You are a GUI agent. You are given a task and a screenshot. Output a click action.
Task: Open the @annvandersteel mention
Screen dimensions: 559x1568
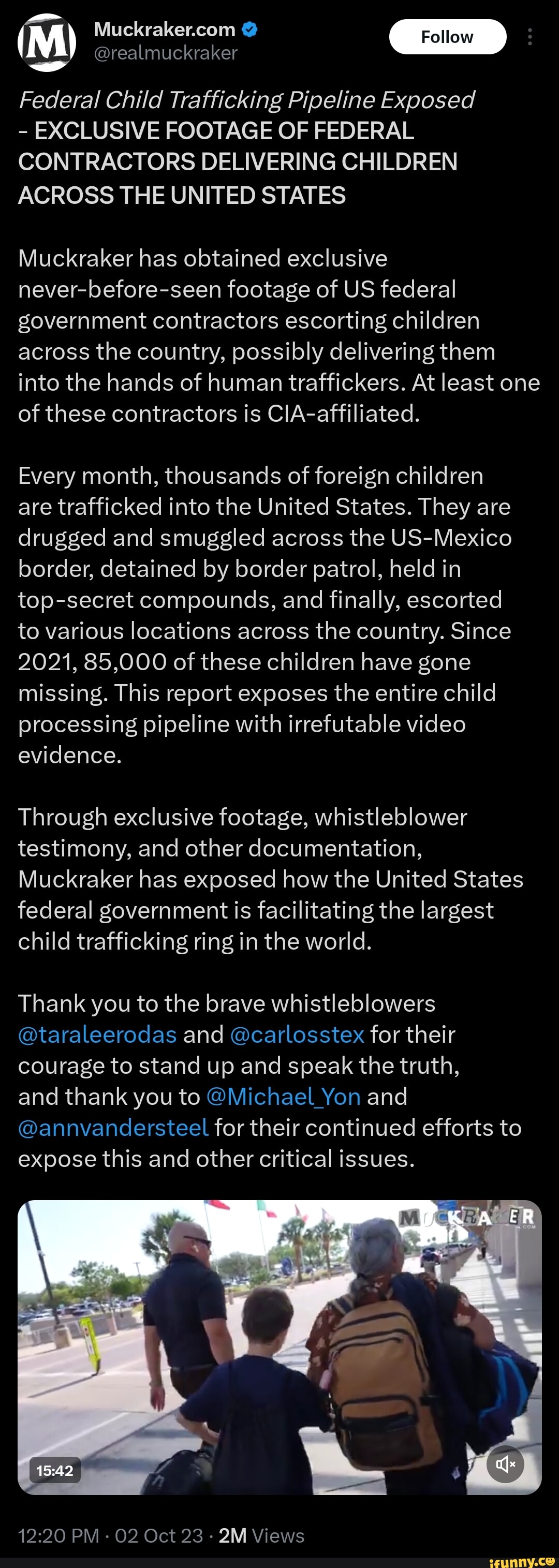click(113, 1127)
